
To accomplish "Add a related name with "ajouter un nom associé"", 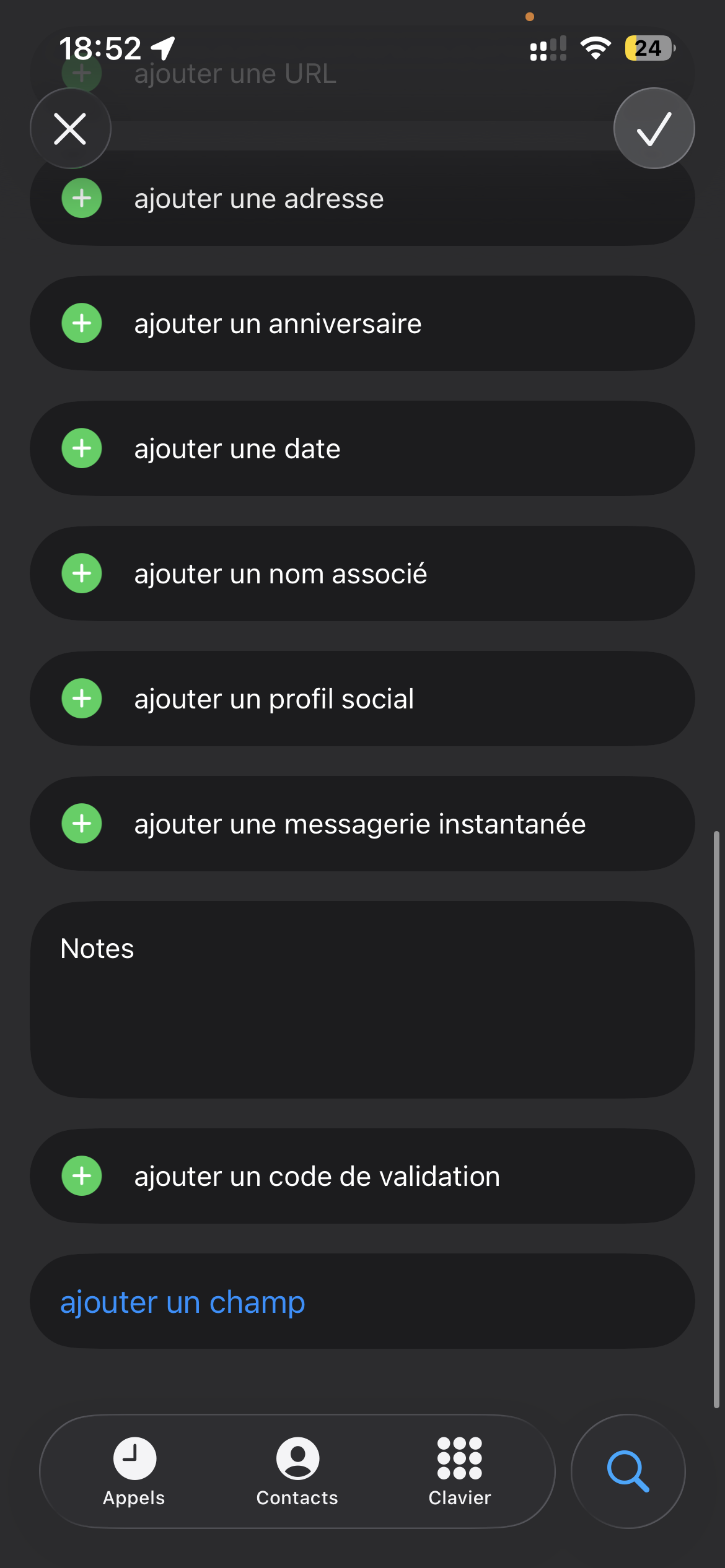I will (x=362, y=573).
